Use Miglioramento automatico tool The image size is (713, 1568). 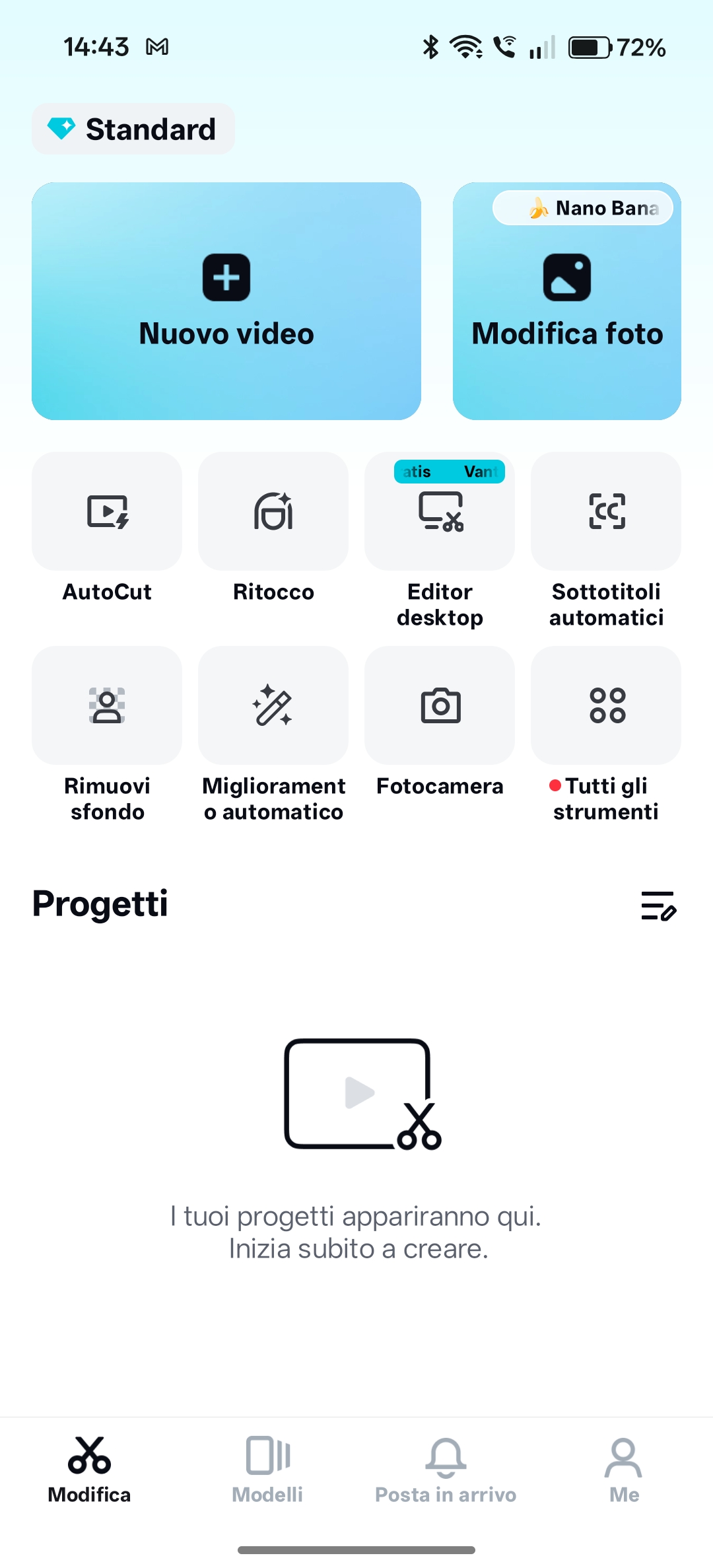pyautogui.click(x=273, y=705)
